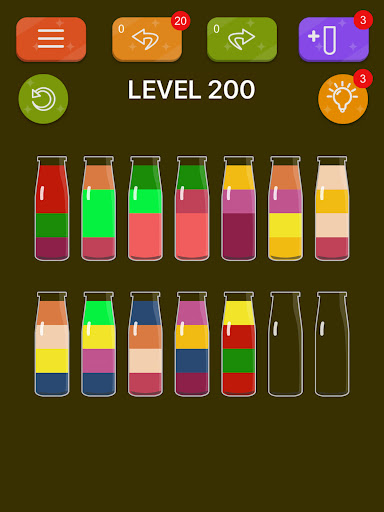Select the bottle with dark blue on top

pos(145,344)
